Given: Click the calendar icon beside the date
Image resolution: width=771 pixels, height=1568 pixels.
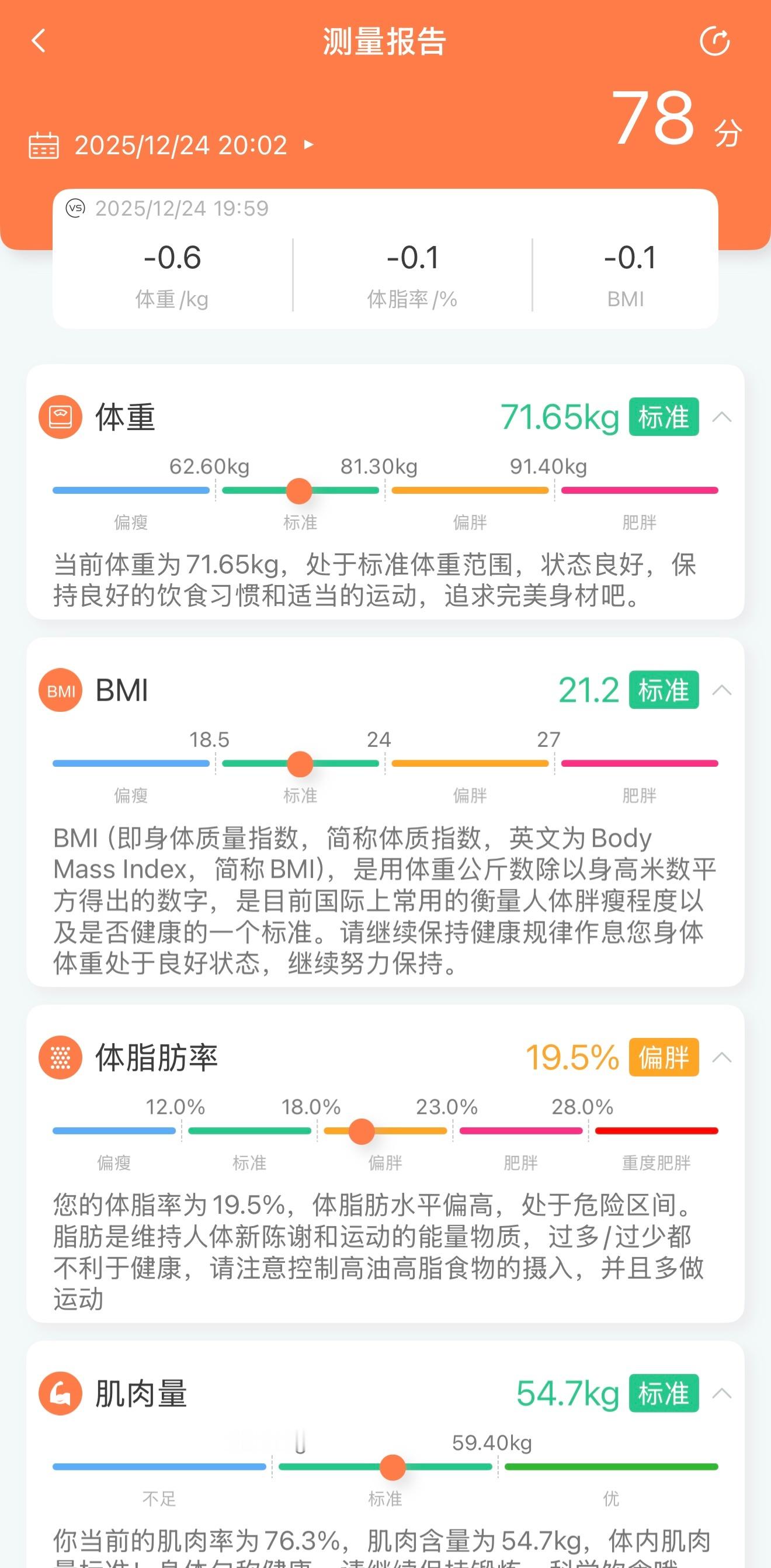Looking at the screenshot, I should click(x=44, y=144).
